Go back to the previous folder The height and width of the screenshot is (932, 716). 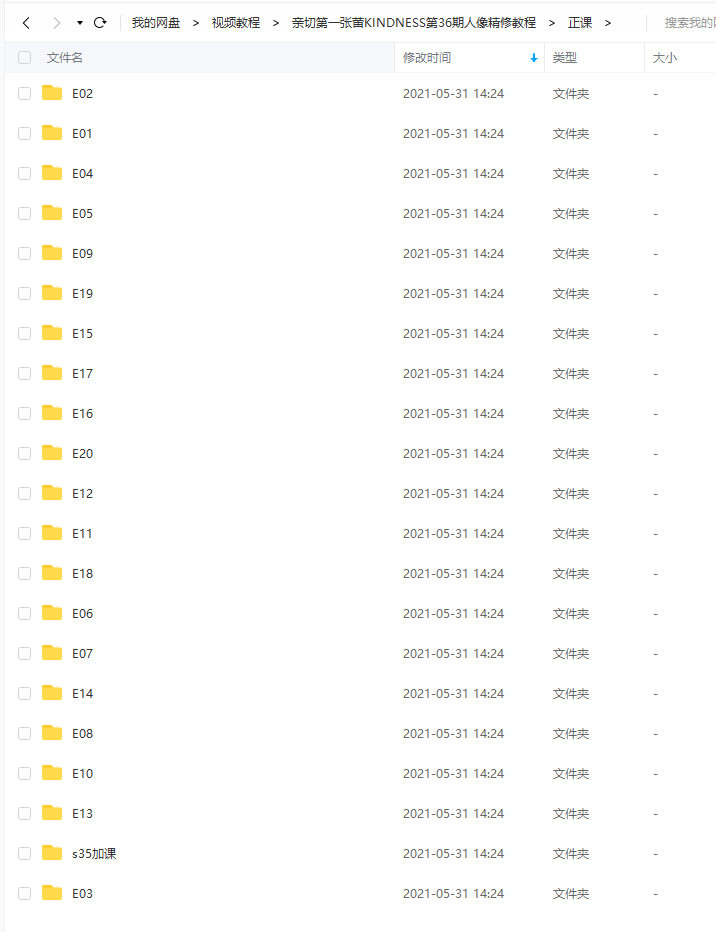[26, 22]
